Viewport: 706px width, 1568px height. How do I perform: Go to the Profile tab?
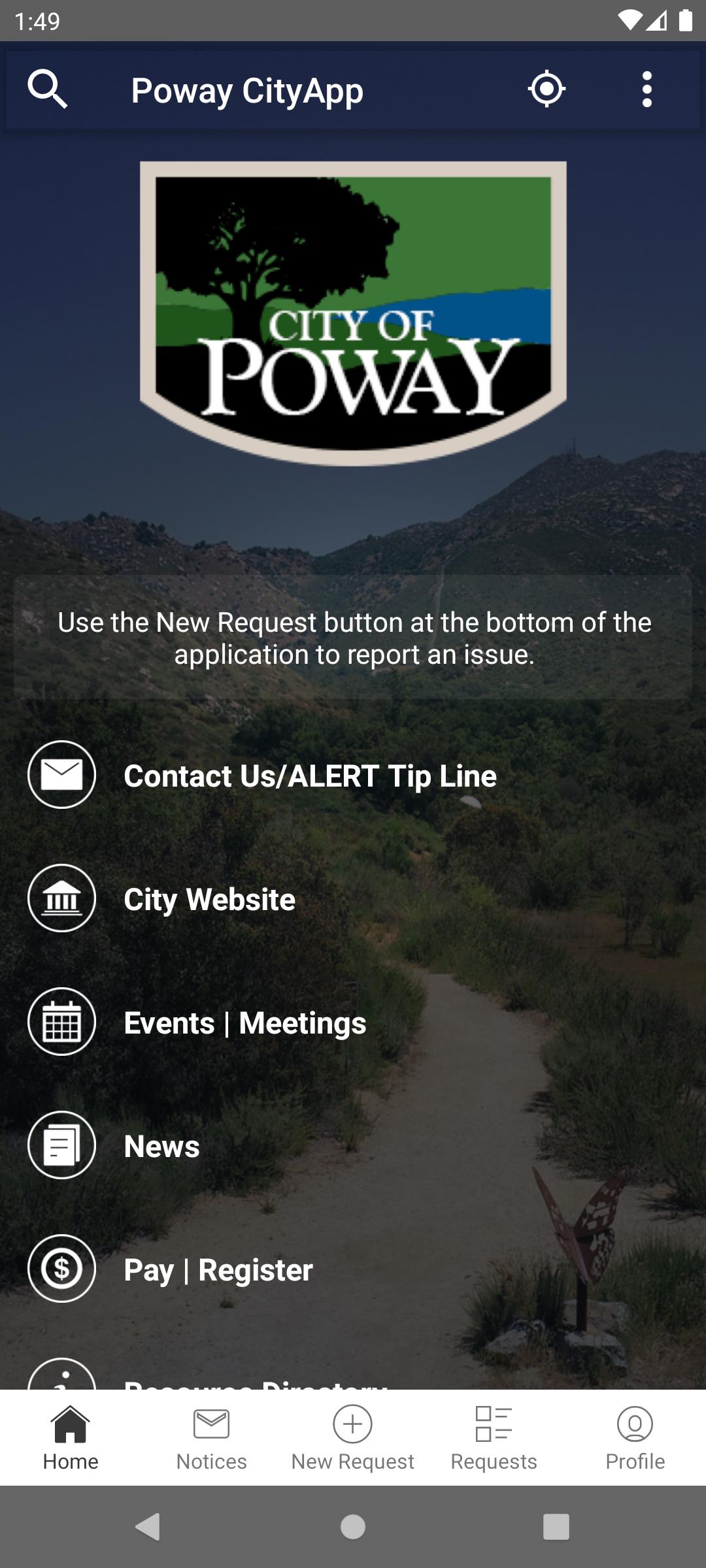click(635, 1437)
